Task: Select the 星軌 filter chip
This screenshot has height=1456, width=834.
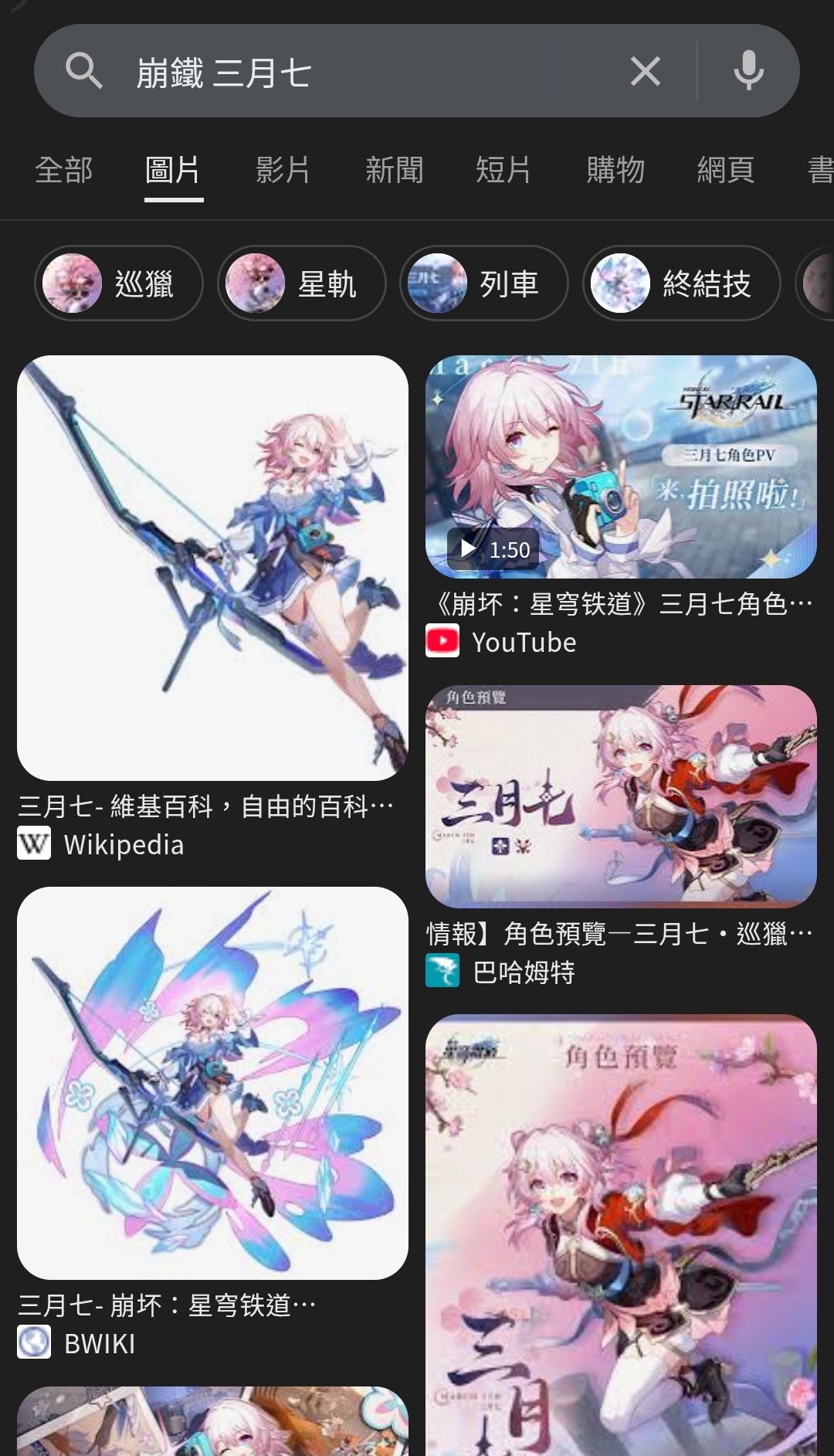Action: pyautogui.click(x=302, y=283)
